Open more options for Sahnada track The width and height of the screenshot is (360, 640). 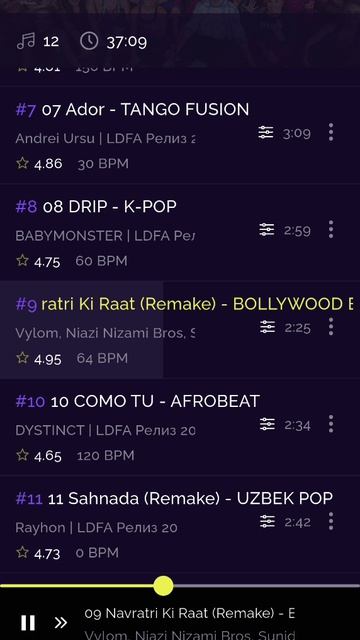tap(331, 521)
